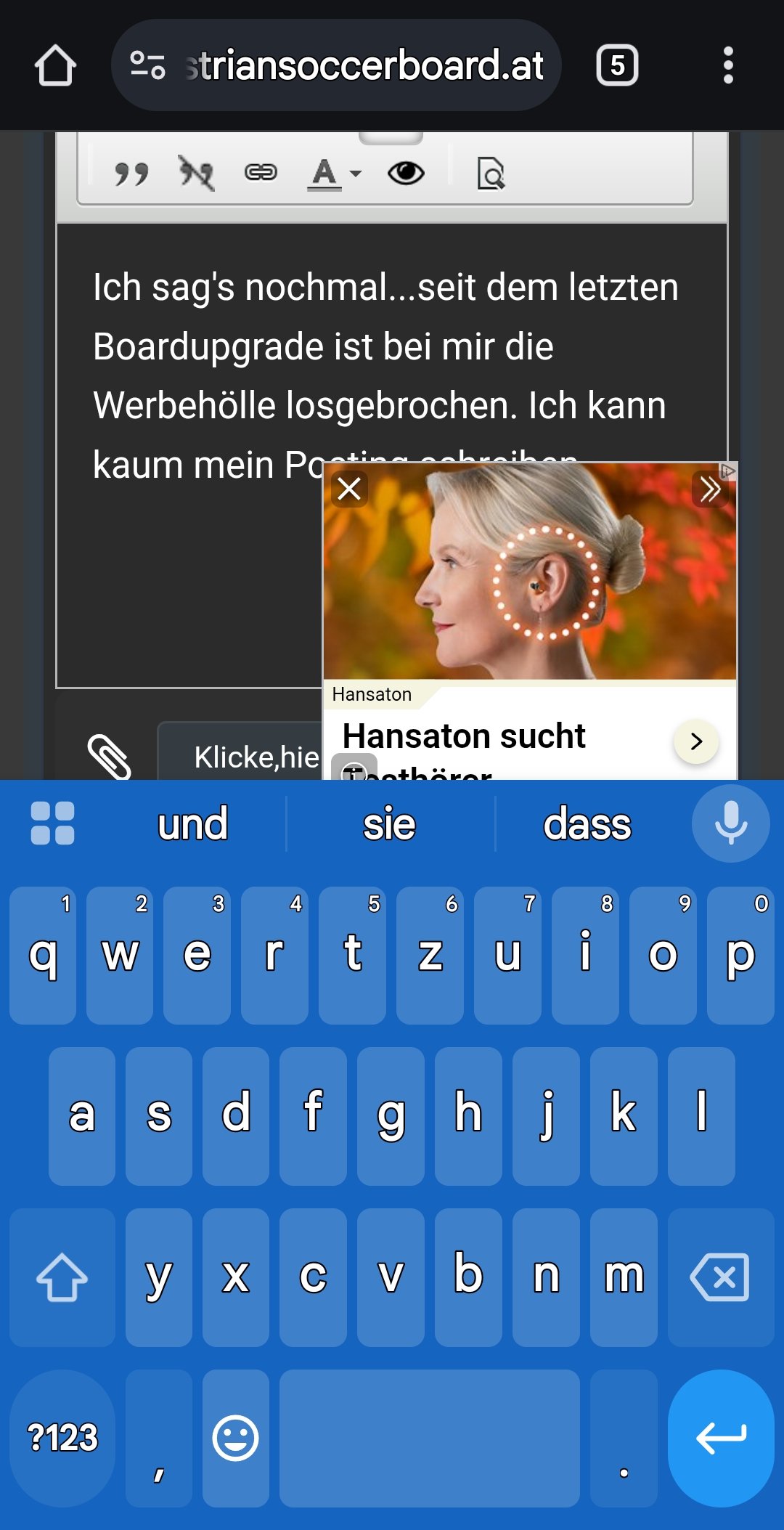Screen dimensions: 784x1530
Task: Go to the browser home page
Action: tap(55, 65)
